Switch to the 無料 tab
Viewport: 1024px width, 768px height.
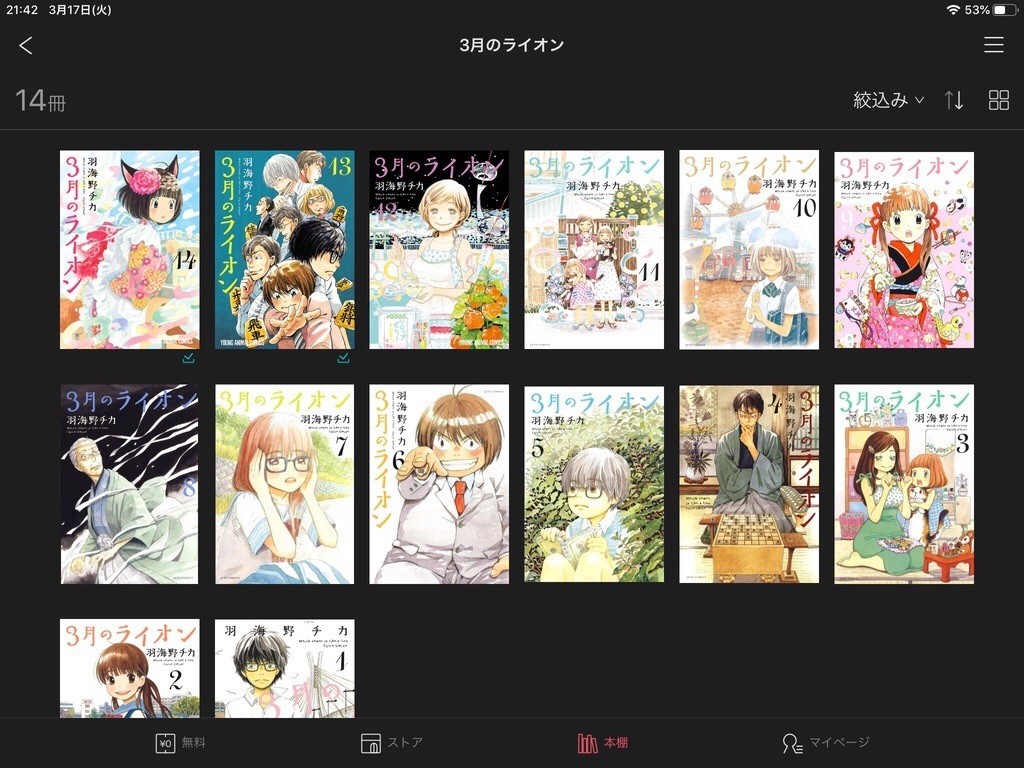click(x=181, y=743)
